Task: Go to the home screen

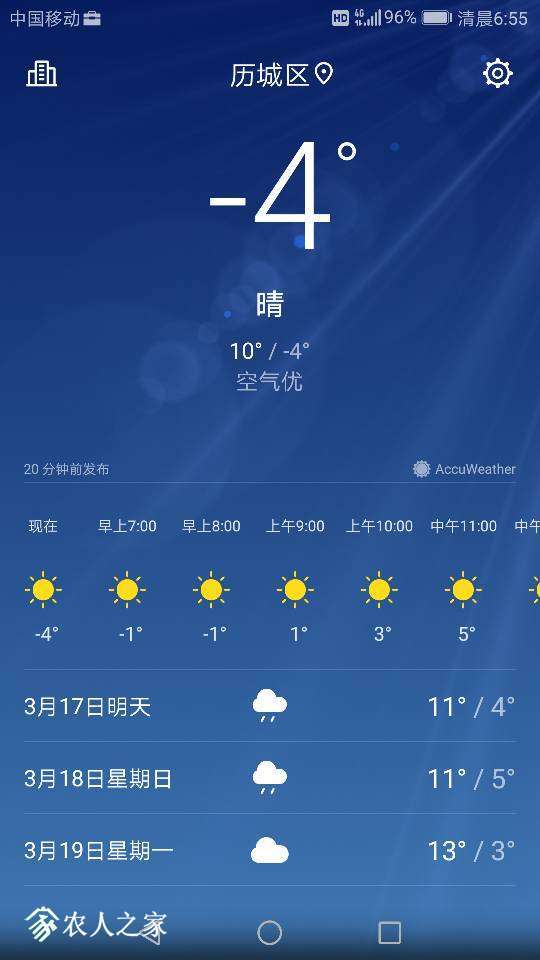Action: [x=269, y=933]
